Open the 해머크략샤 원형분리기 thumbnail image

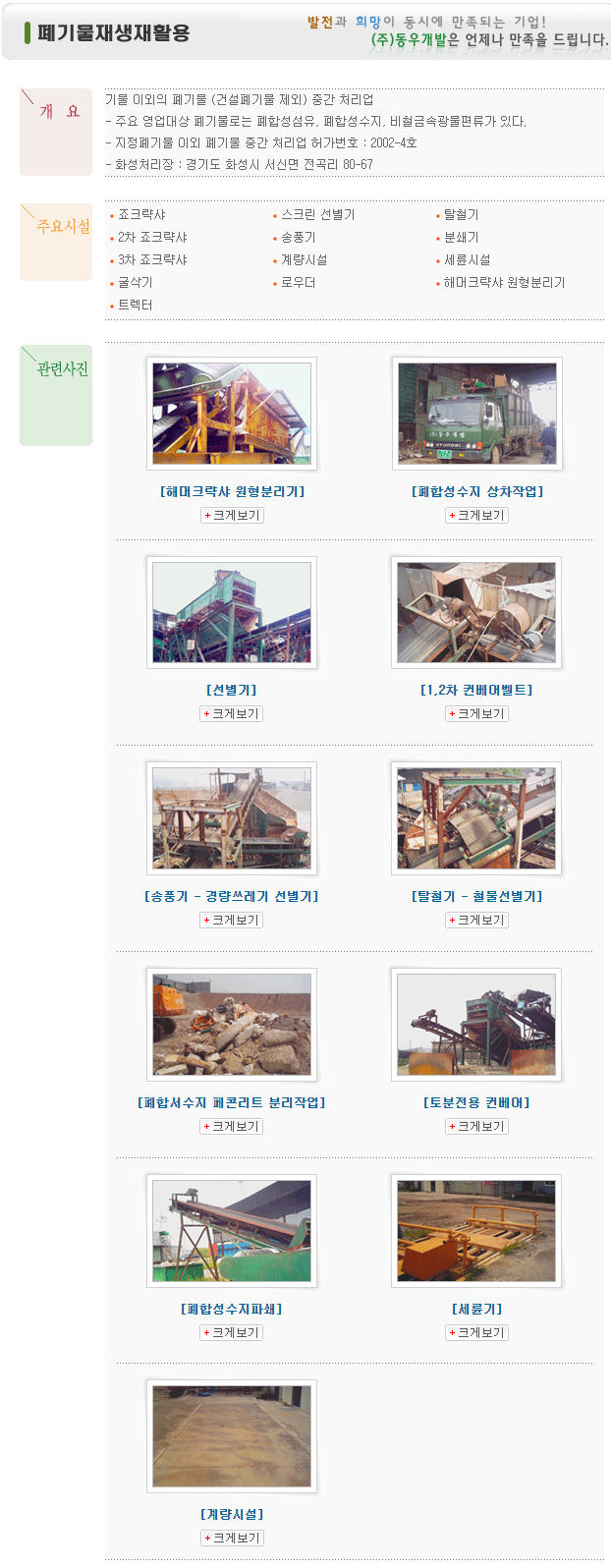coord(232,413)
